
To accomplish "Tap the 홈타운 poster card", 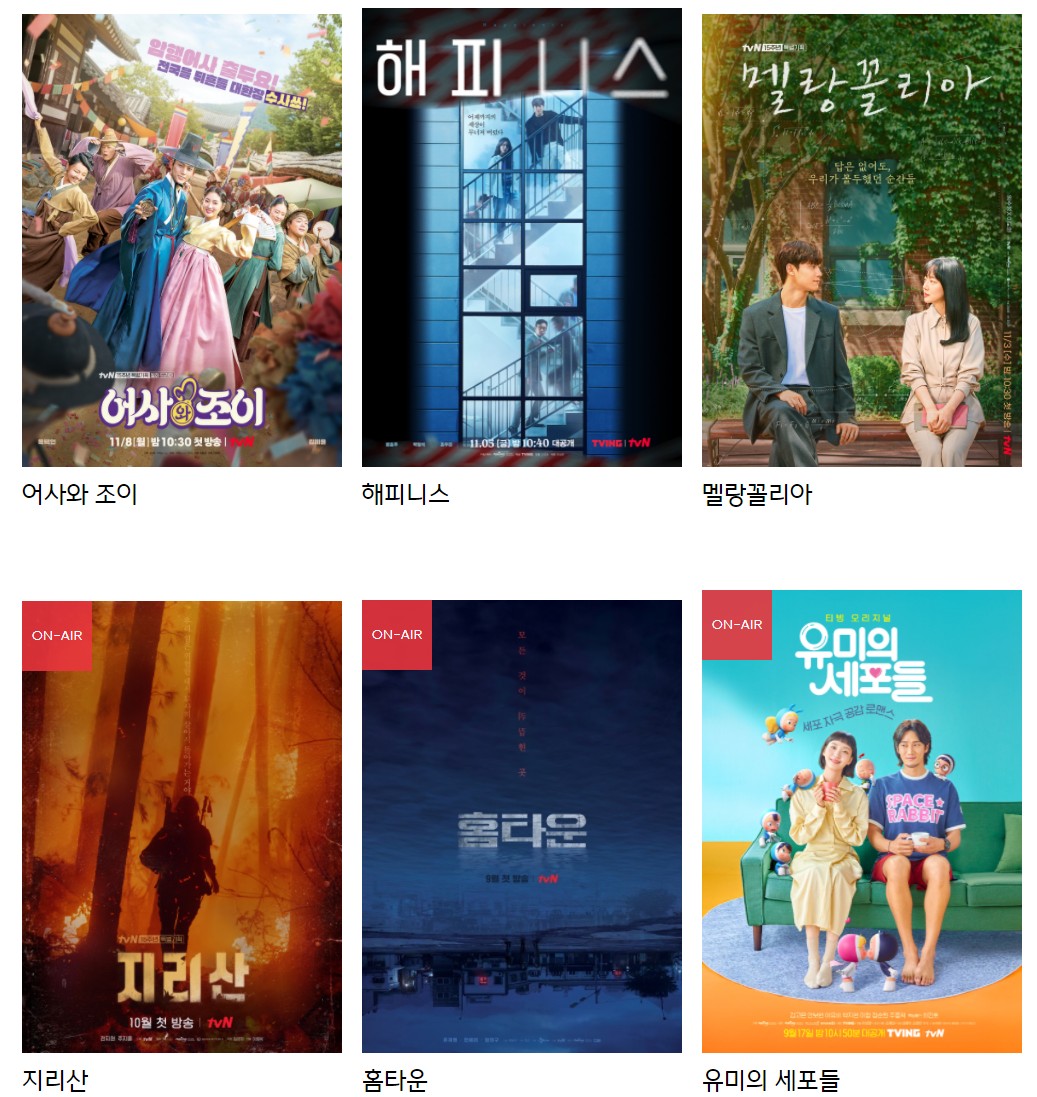I will tap(521, 826).
